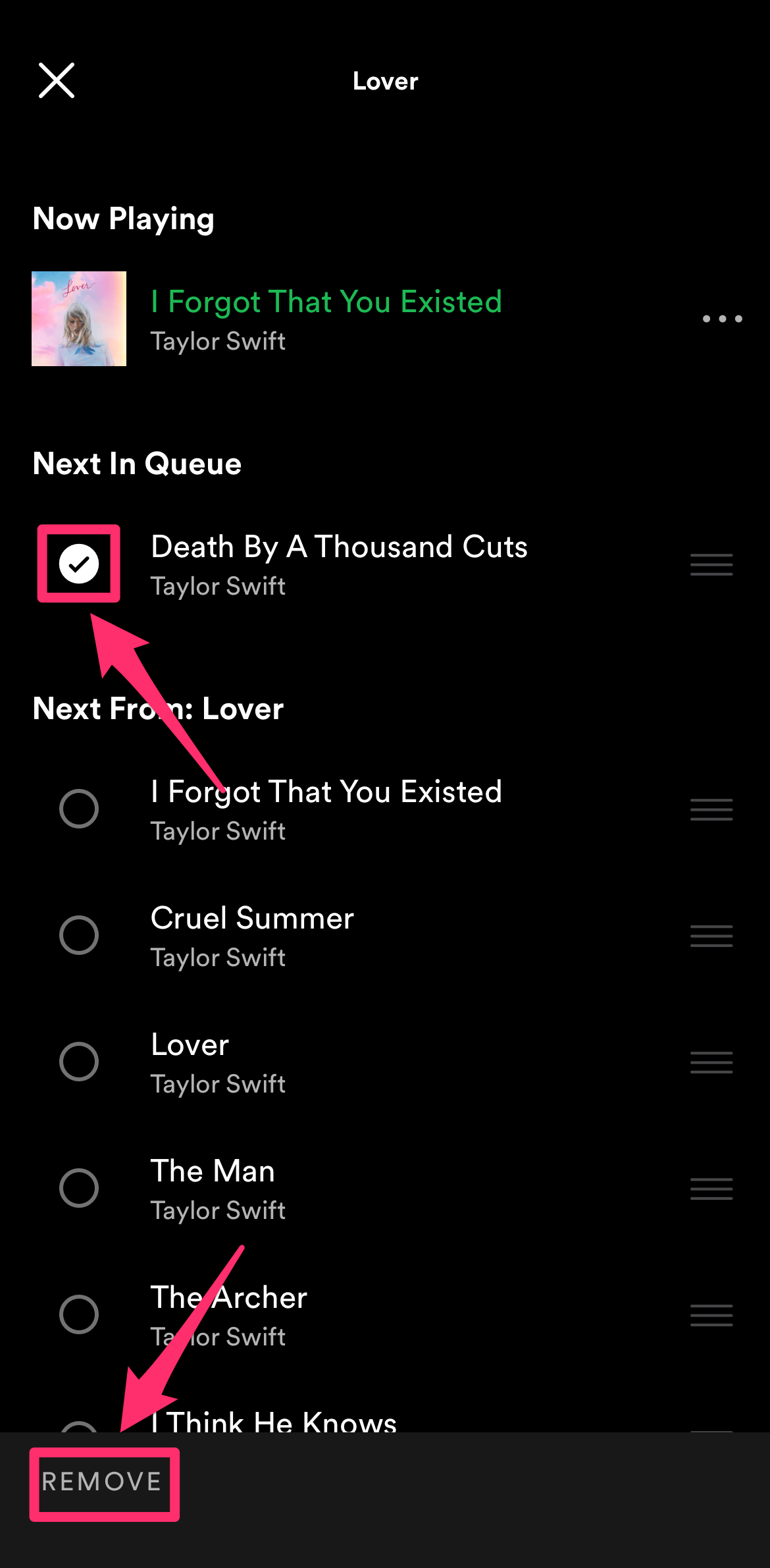Image resolution: width=770 pixels, height=1568 pixels.
Task: Select Cruel Summer from the upcoming tracks
Action: (252, 919)
